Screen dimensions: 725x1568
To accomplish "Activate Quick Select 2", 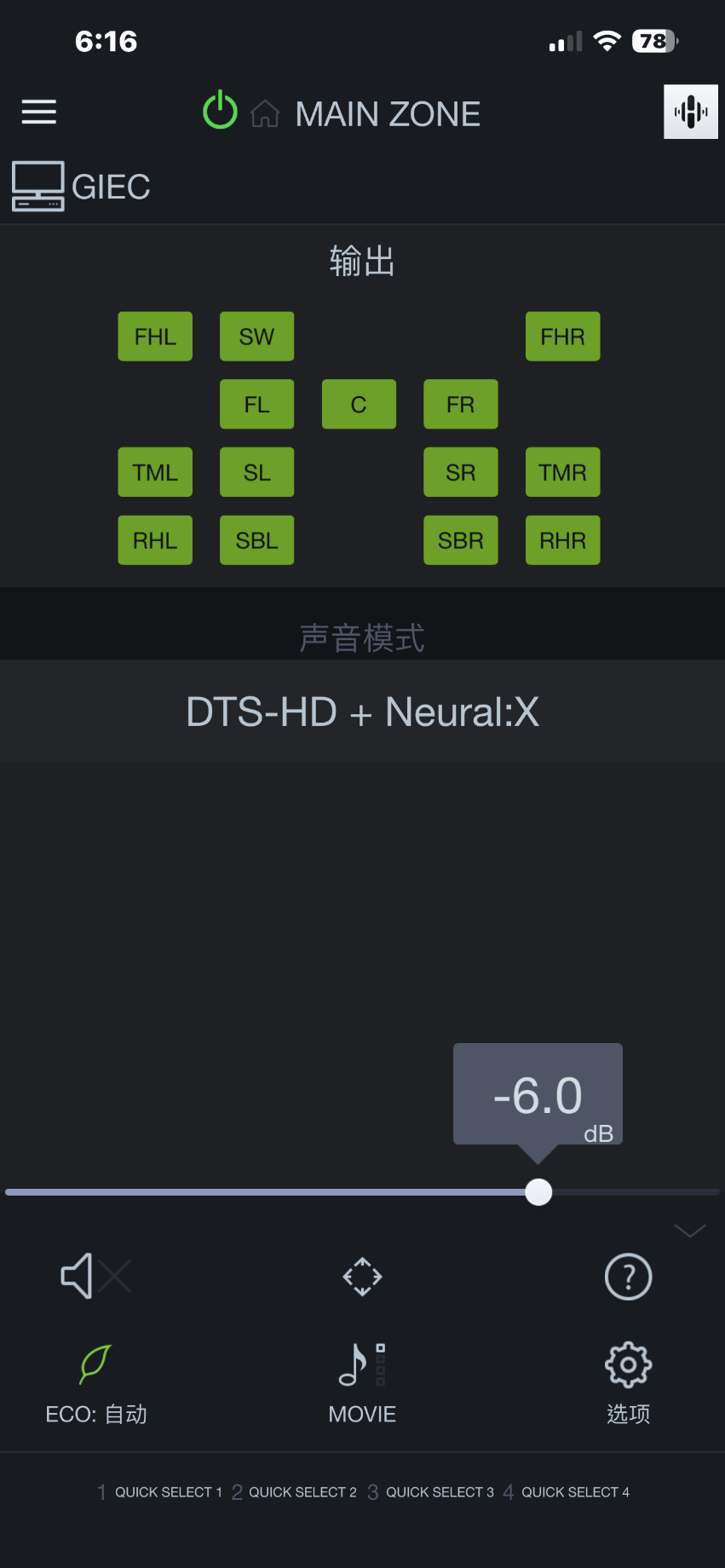I will (x=295, y=1492).
